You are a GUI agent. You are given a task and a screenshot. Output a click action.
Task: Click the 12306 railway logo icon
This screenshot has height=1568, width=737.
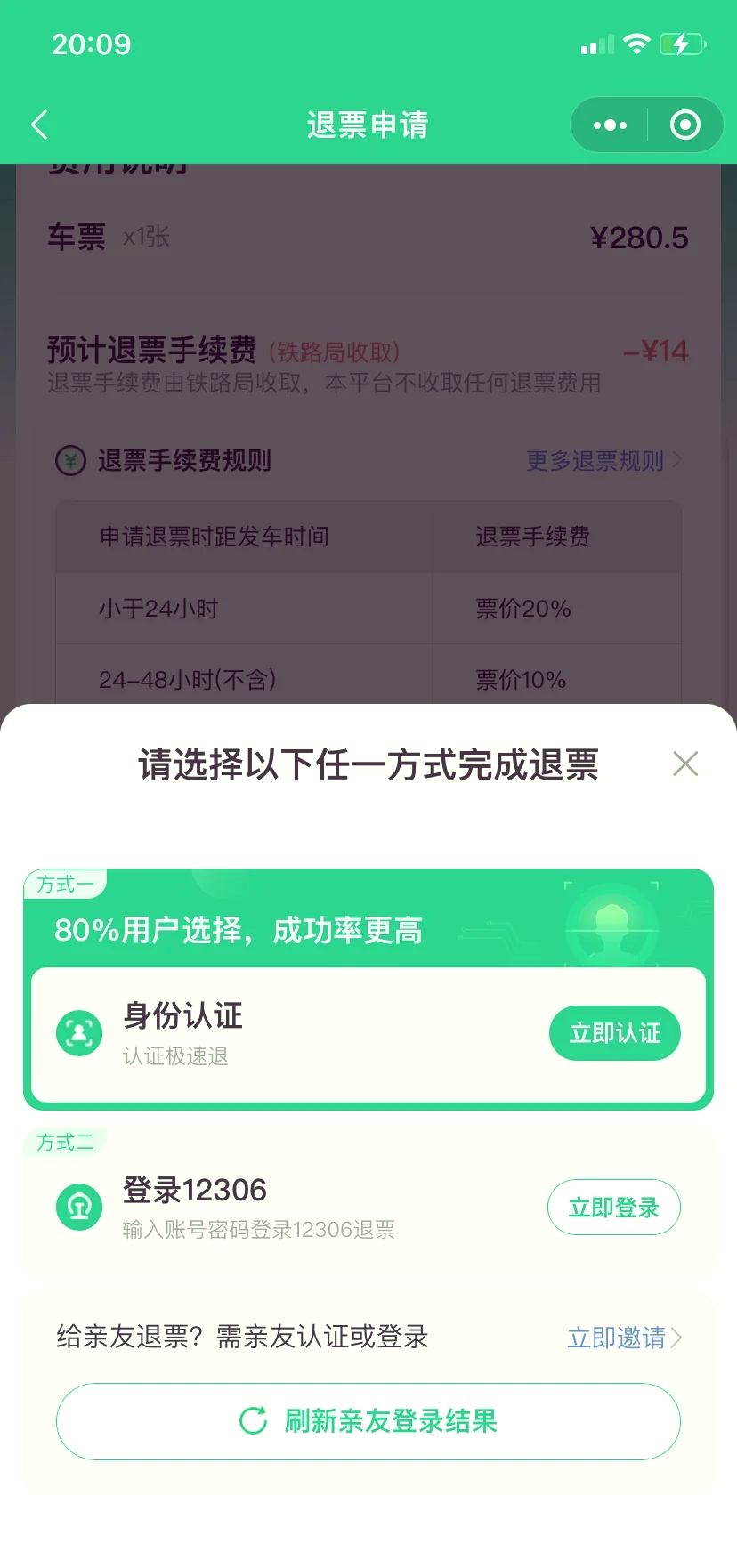click(79, 1207)
